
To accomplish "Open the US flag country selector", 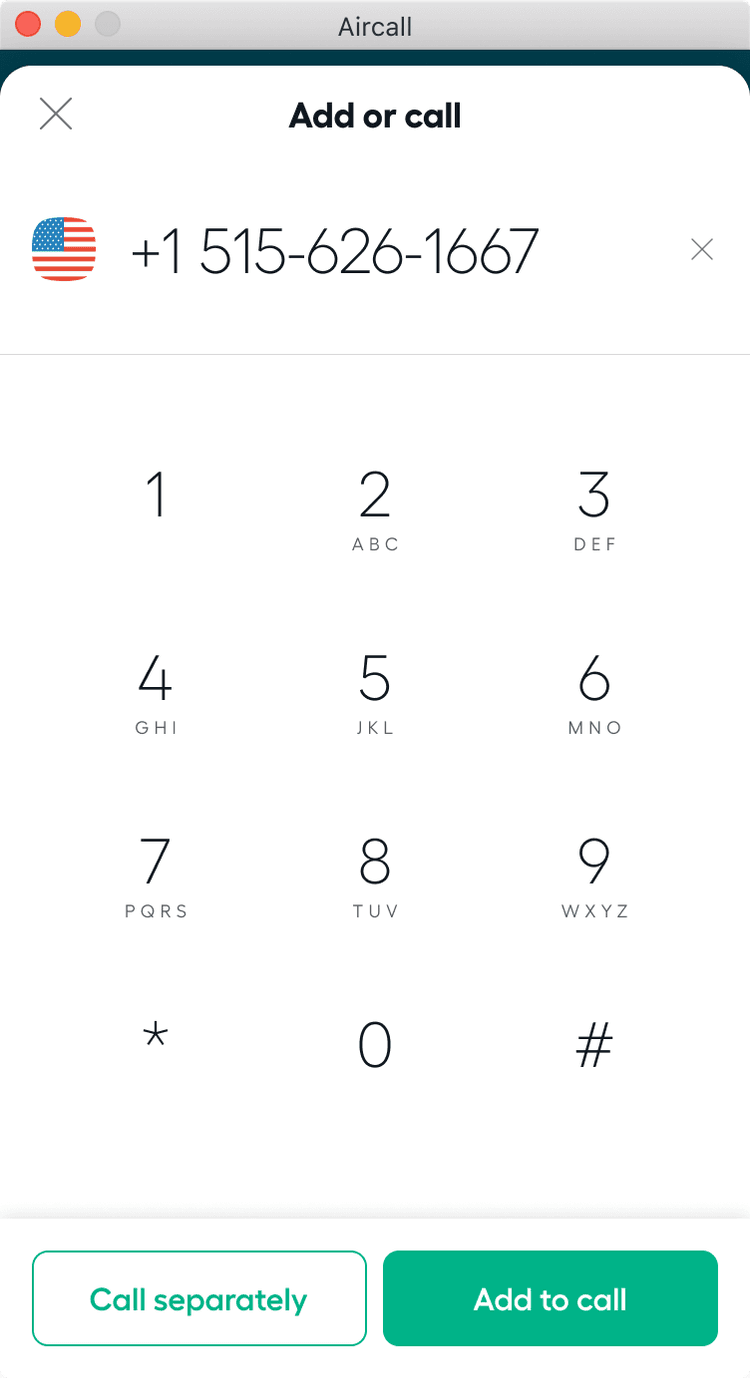I will [x=64, y=249].
